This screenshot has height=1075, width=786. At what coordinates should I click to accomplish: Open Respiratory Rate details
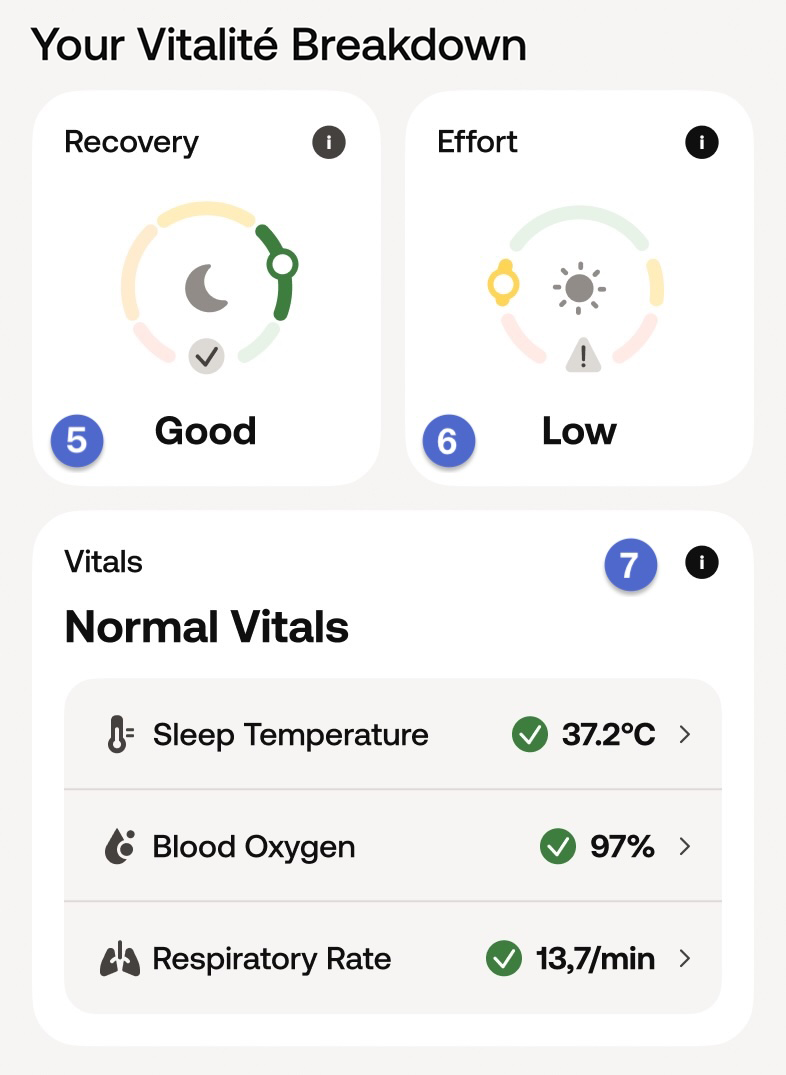tap(392, 959)
